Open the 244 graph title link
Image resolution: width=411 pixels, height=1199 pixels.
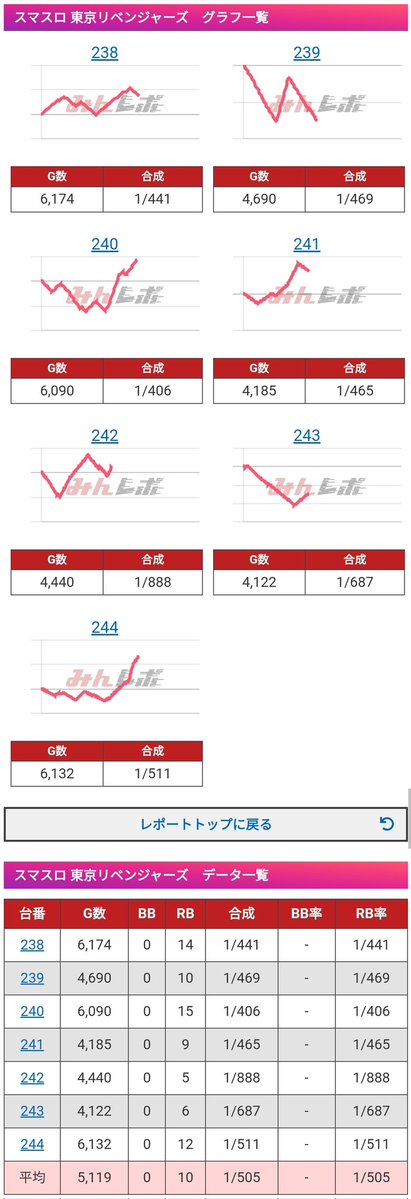pos(104,628)
